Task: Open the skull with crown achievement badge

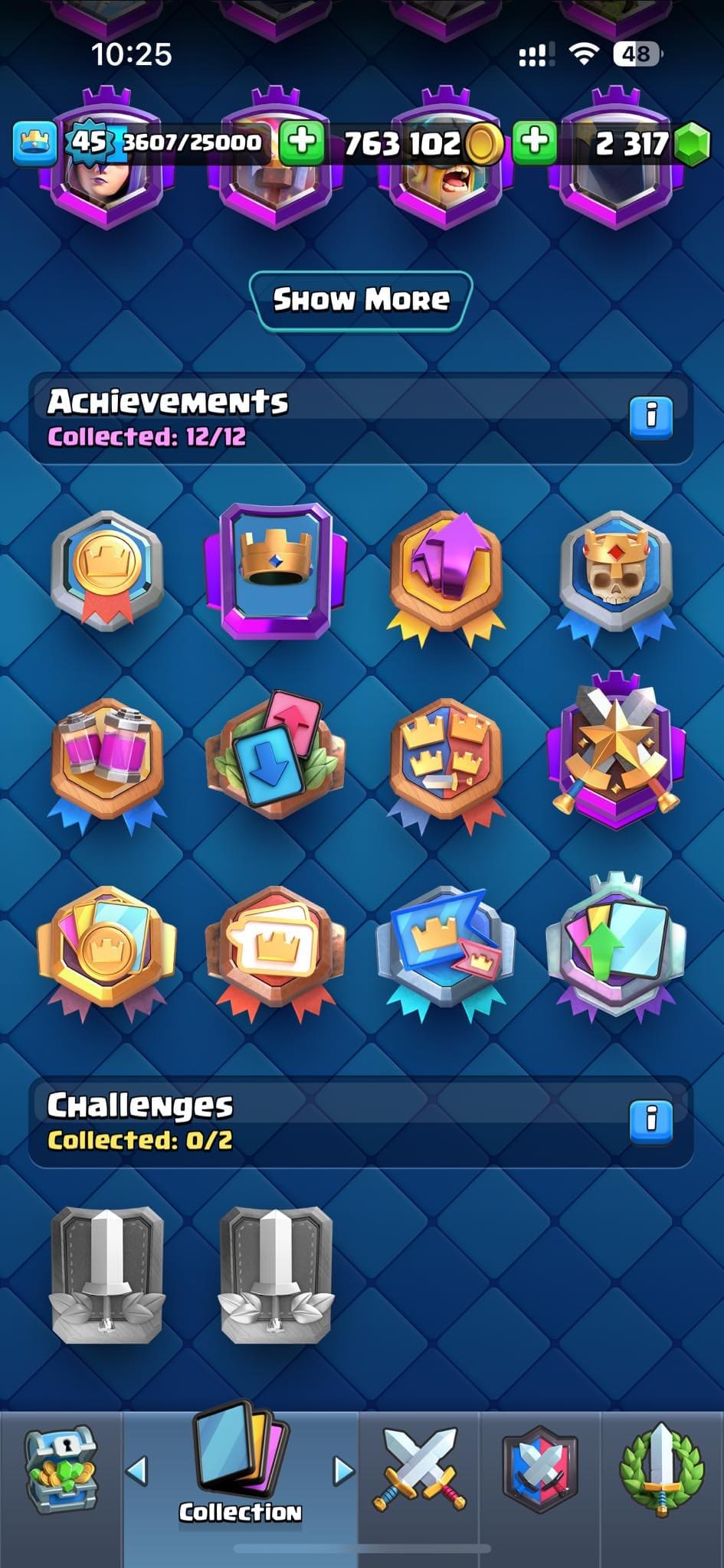Action: pos(616,576)
